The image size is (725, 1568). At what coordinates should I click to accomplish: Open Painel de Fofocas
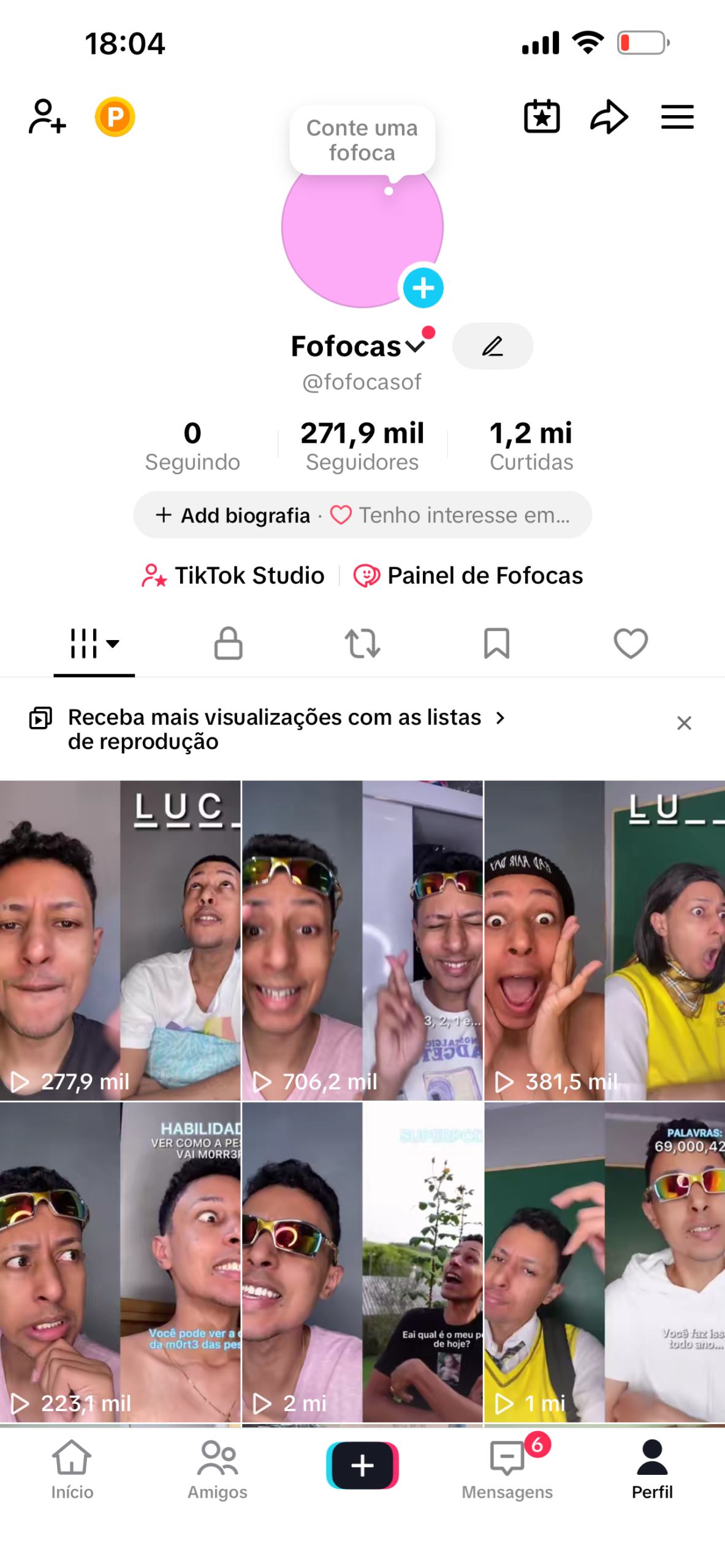(468, 576)
